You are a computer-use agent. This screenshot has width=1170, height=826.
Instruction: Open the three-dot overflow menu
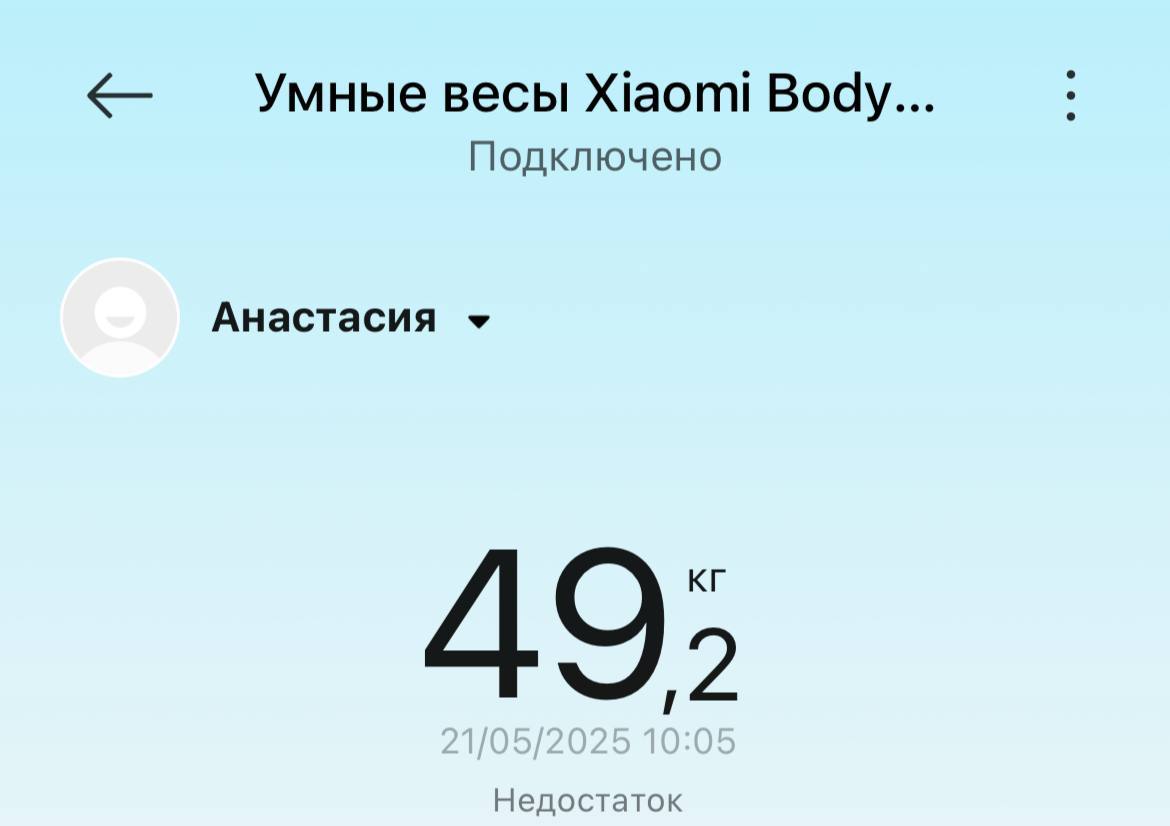tap(1071, 96)
